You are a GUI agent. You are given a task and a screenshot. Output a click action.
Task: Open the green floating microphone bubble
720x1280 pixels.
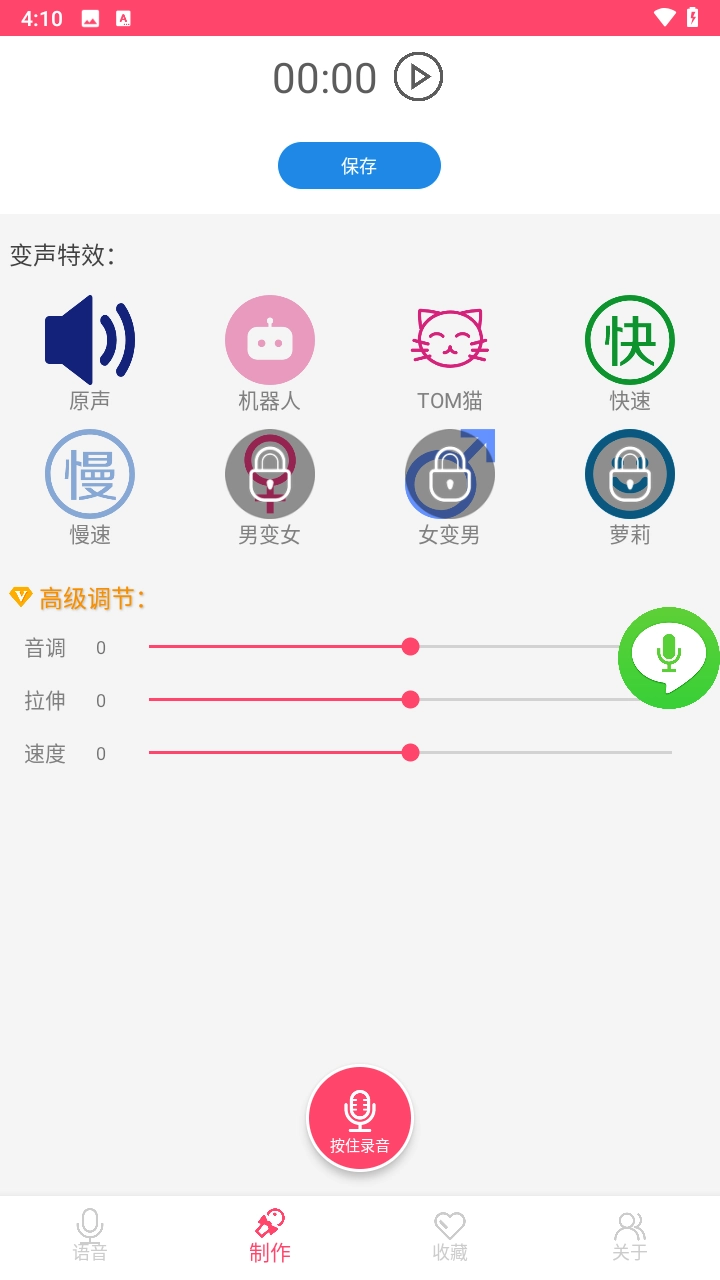(668, 657)
